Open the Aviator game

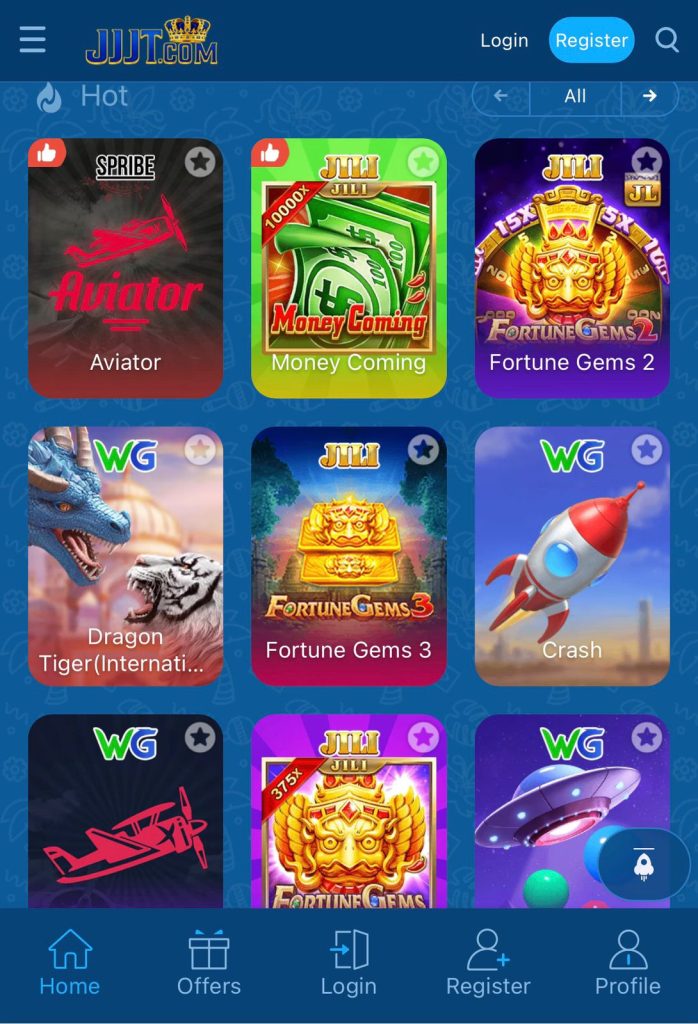(125, 270)
